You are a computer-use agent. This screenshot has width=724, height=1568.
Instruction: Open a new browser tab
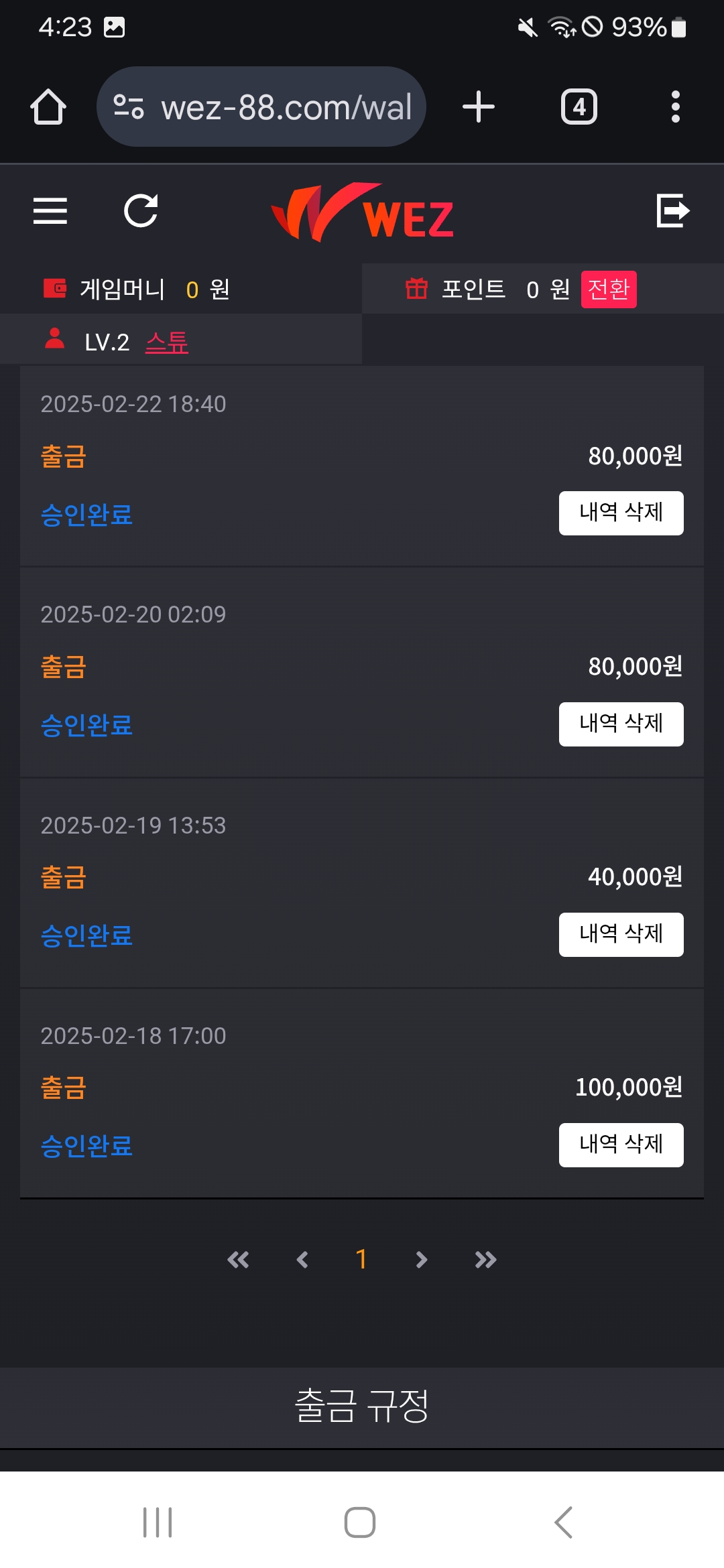pos(479,107)
